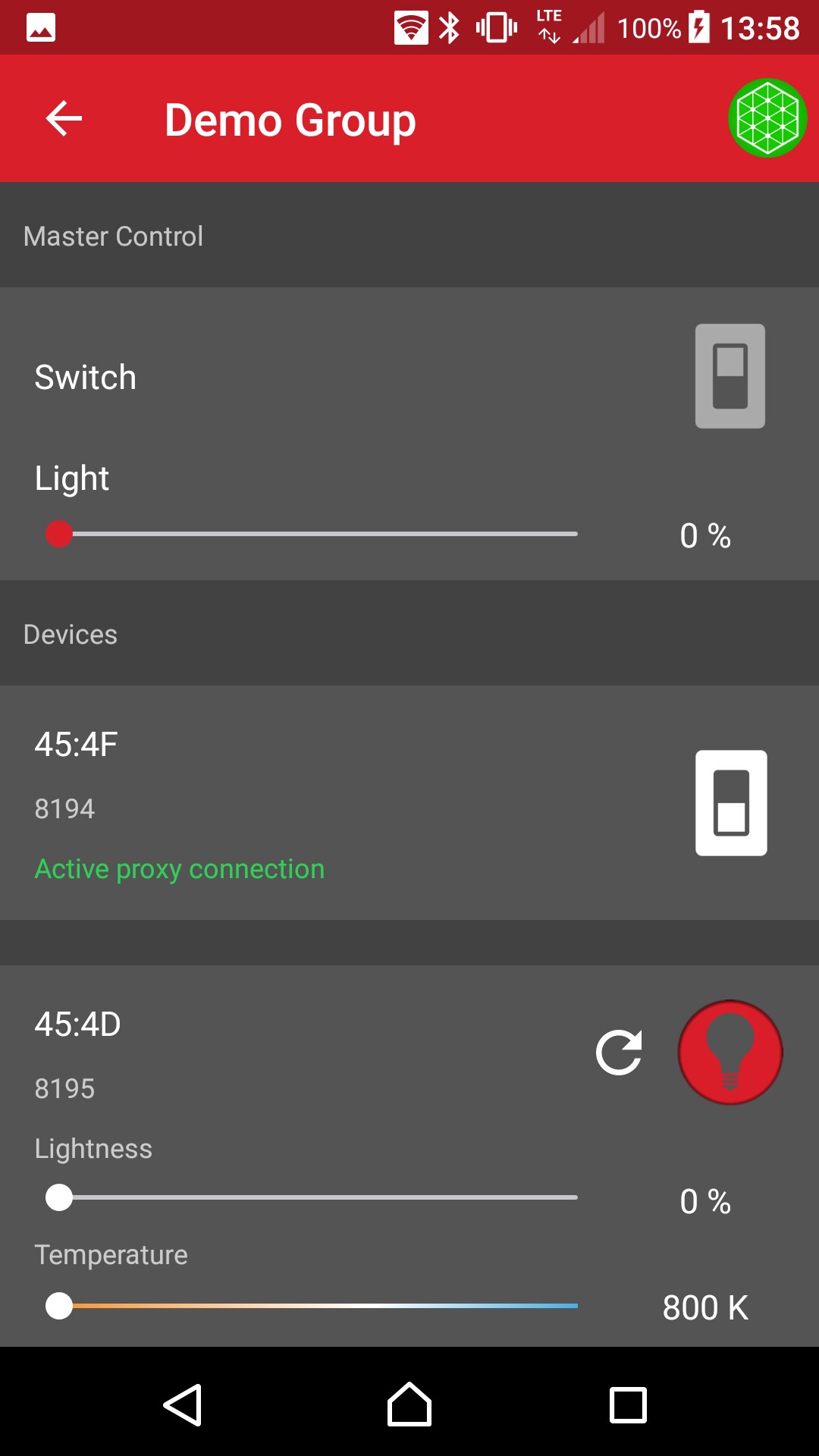Screen dimensions: 819x1456
Task: Toggle the light bulb for device 45:4D
Action: 730,1053
